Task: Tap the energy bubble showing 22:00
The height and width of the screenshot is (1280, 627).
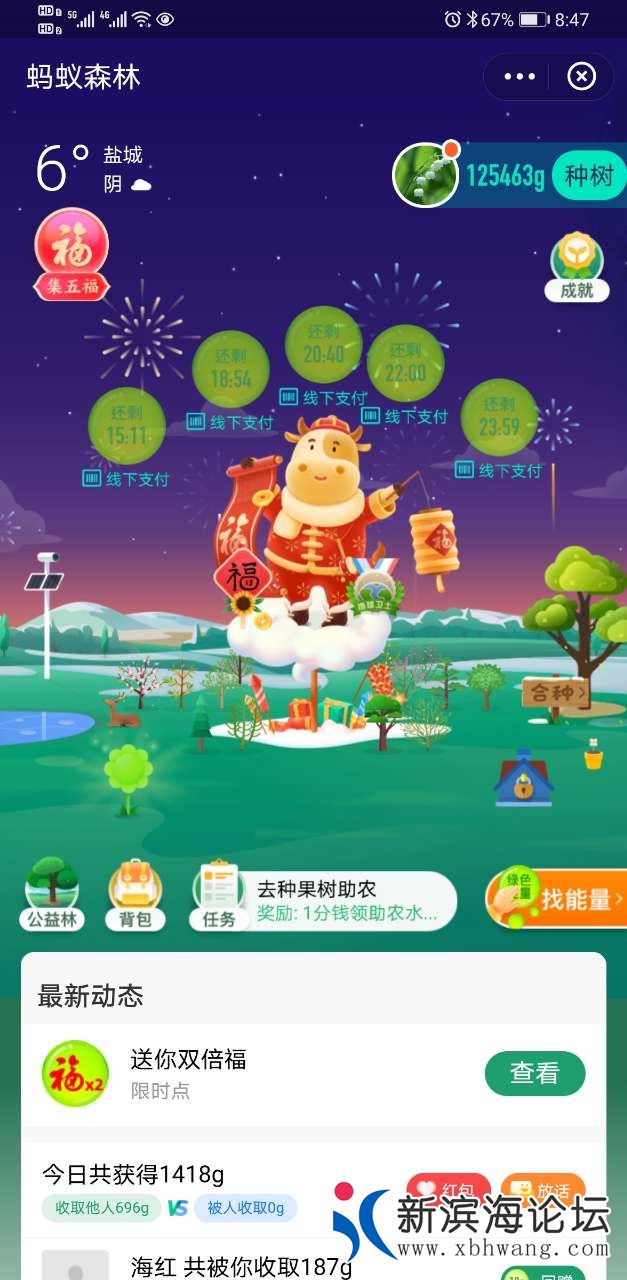Action: (405, 362)
